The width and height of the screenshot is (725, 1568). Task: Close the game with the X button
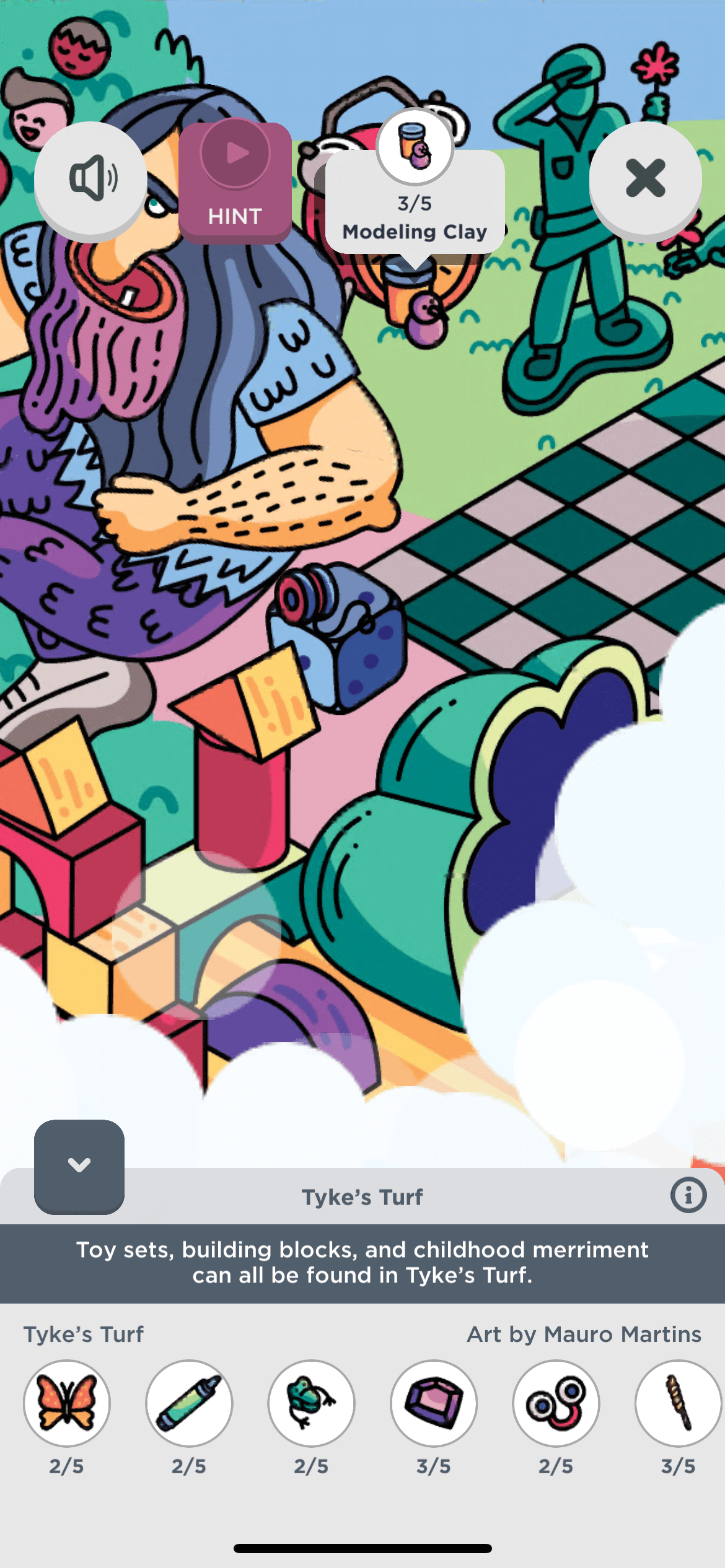pos(646,178)
